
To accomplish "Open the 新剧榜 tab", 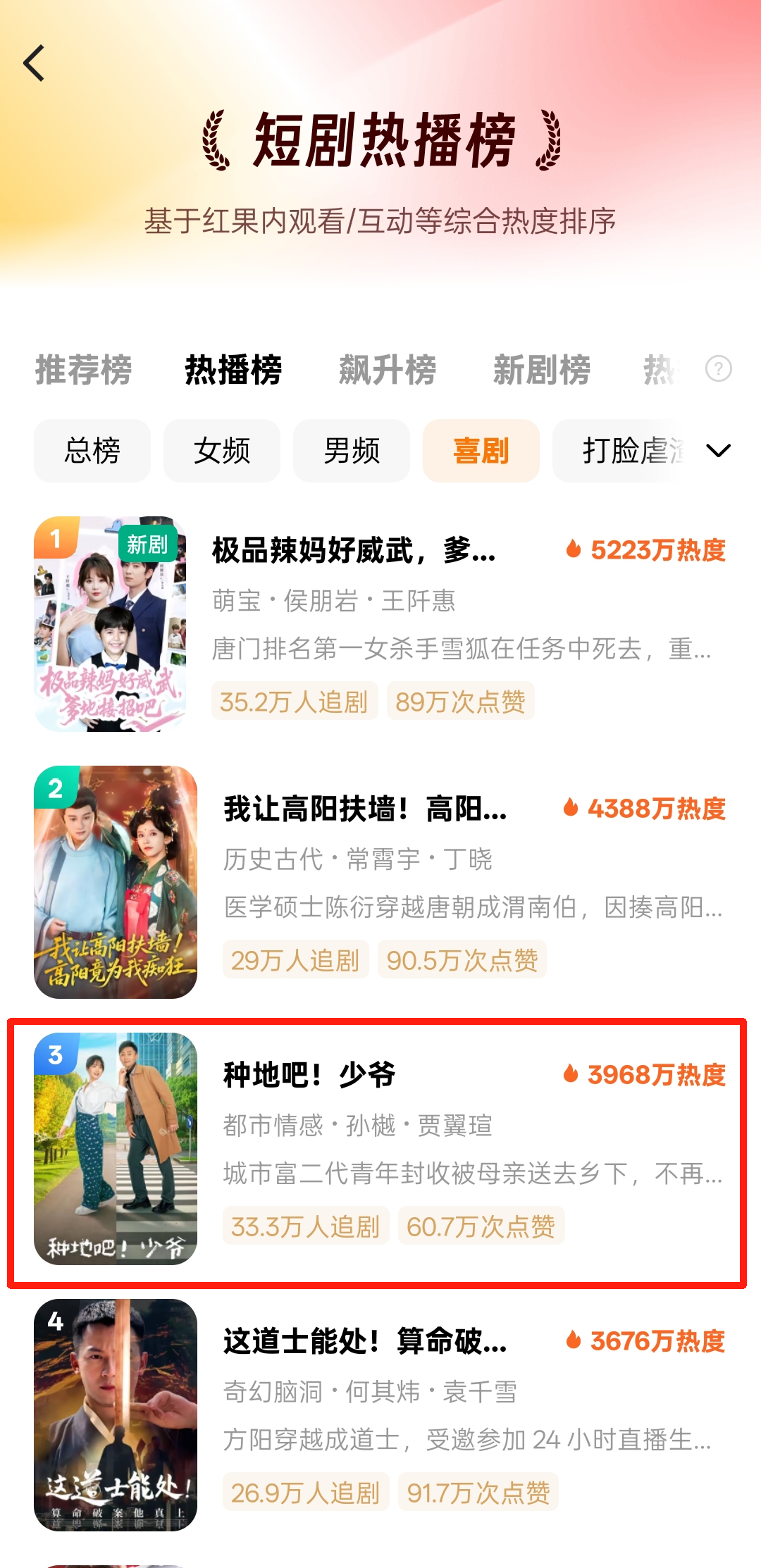I will [541, 370].
